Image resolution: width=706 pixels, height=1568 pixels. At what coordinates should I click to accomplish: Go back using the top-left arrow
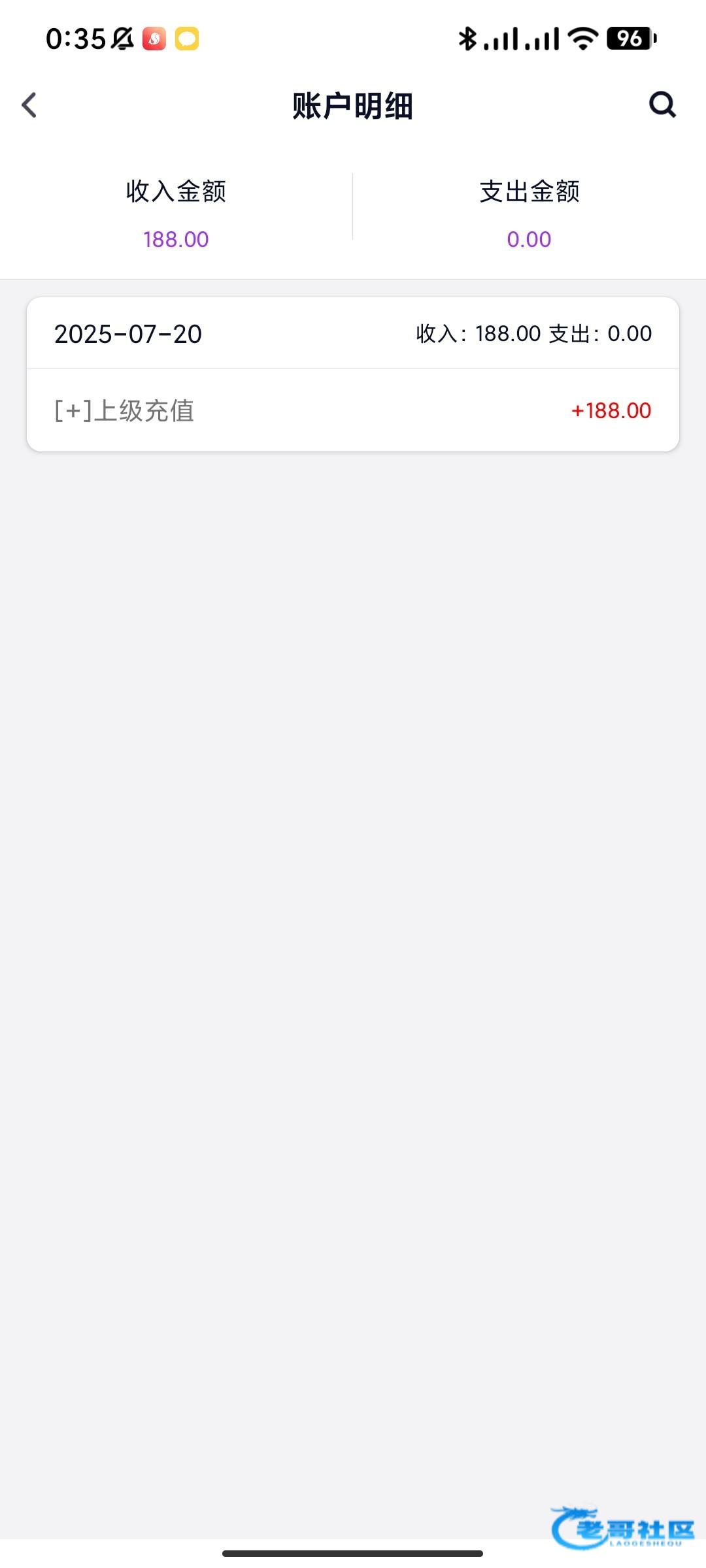pyautogui.click(x=29, y=105)
